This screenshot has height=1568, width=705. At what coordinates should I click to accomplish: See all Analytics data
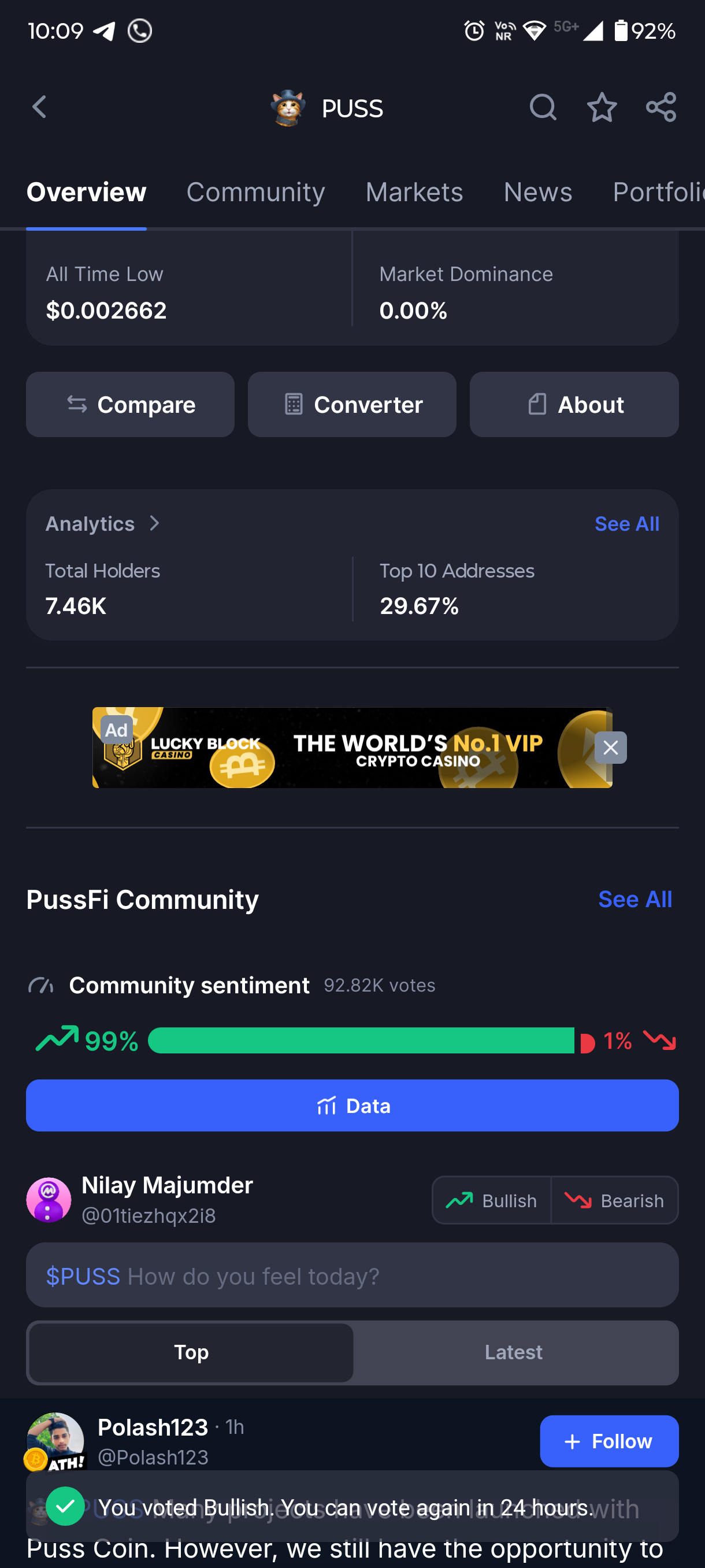(626, 524)
